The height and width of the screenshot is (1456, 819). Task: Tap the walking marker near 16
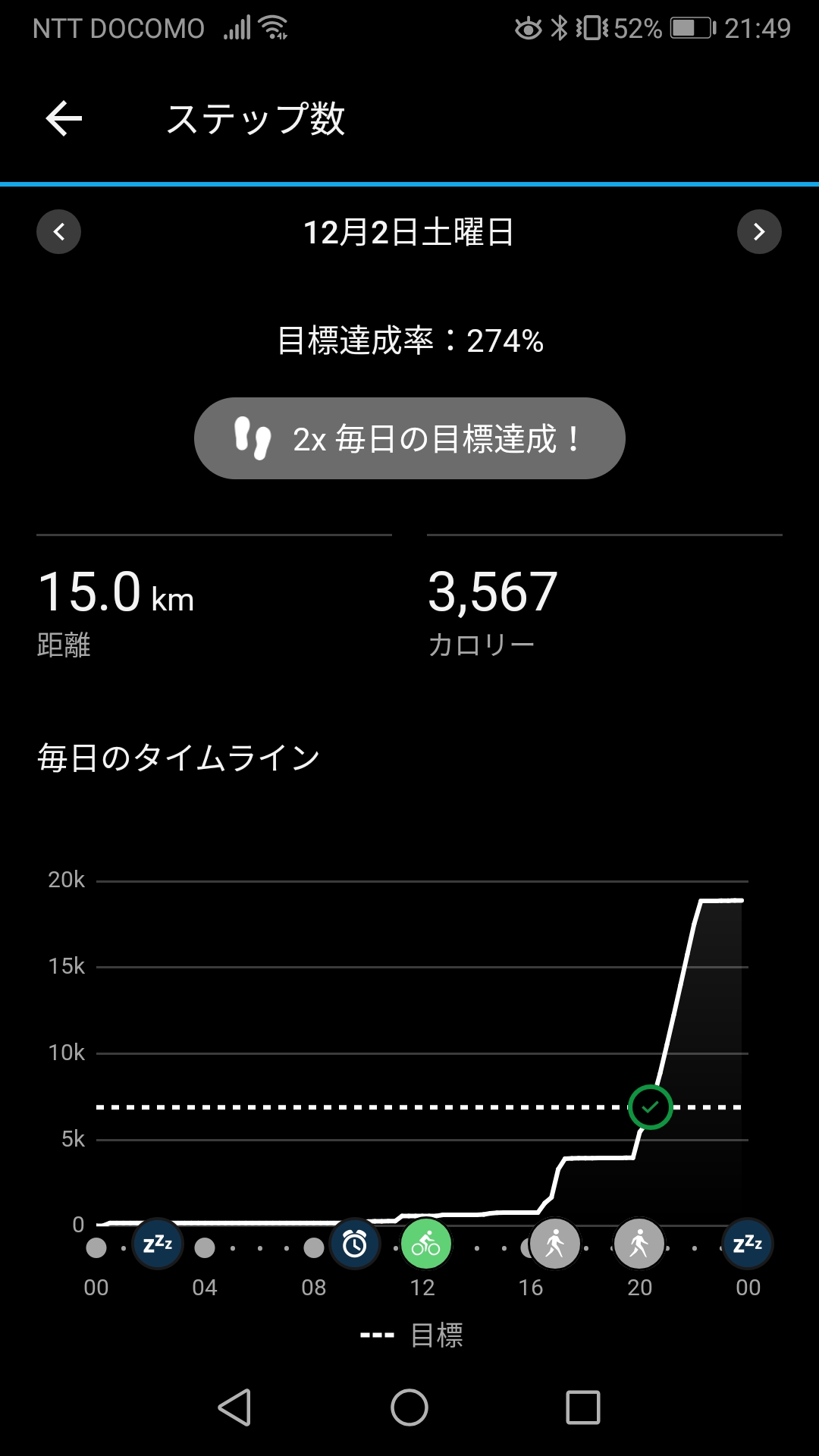click(x=555, y=1244)
